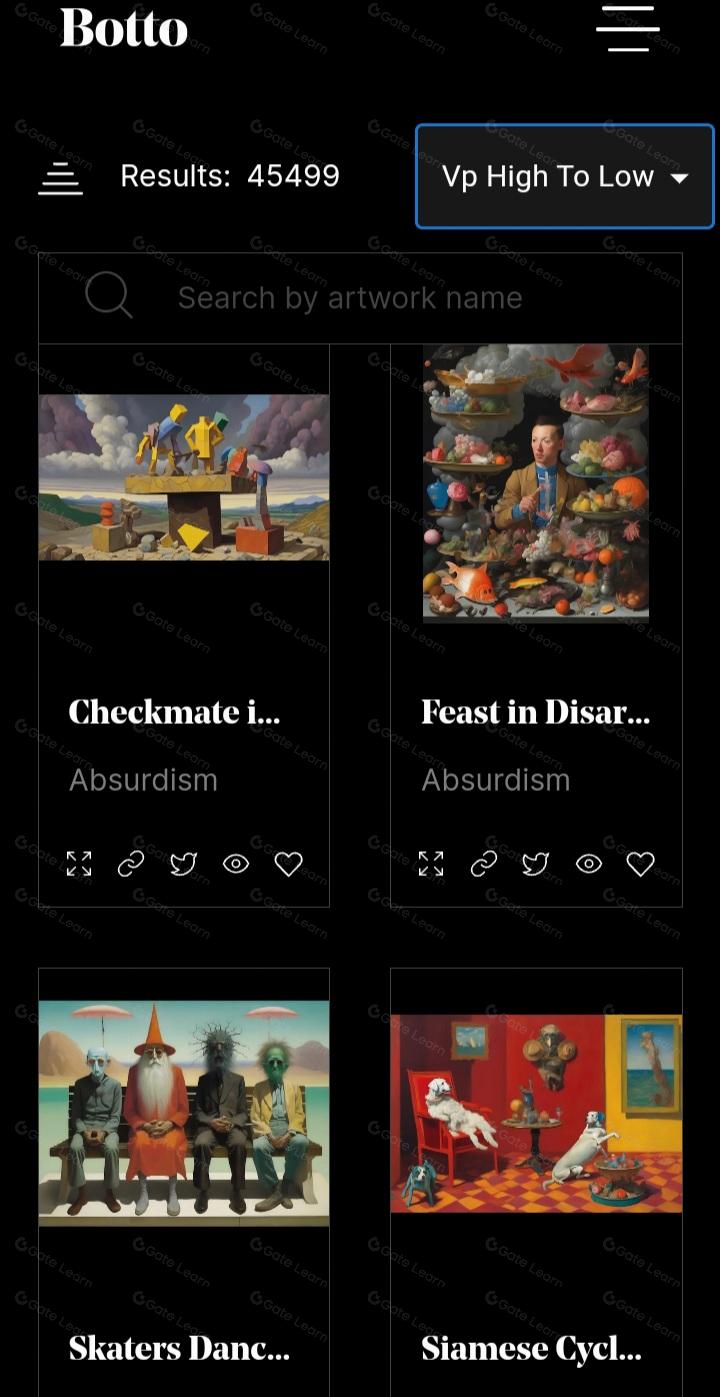This screenshot has width=720, height=1397.
Task: Tap the eye icon under Checkmate
Action: [x=236, y=864]
